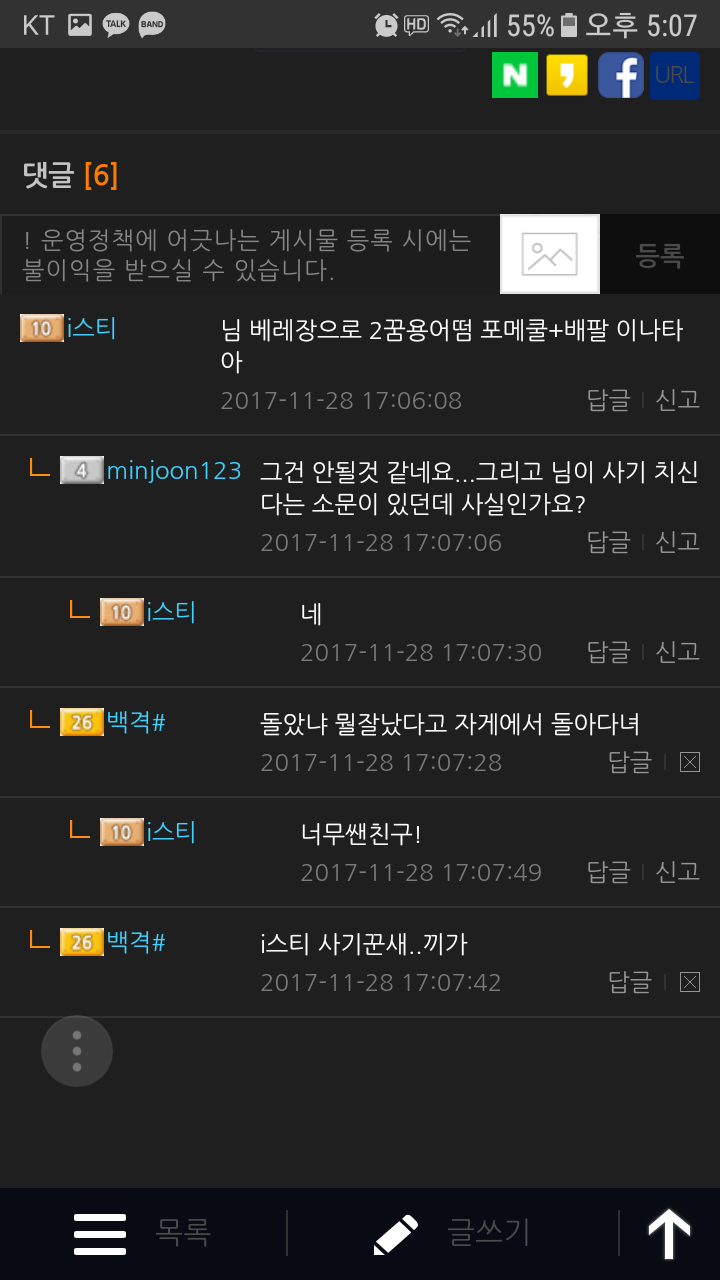720x1280 pixels.
Task: Report the 네 comment via 신고
Action: point(677,652)
